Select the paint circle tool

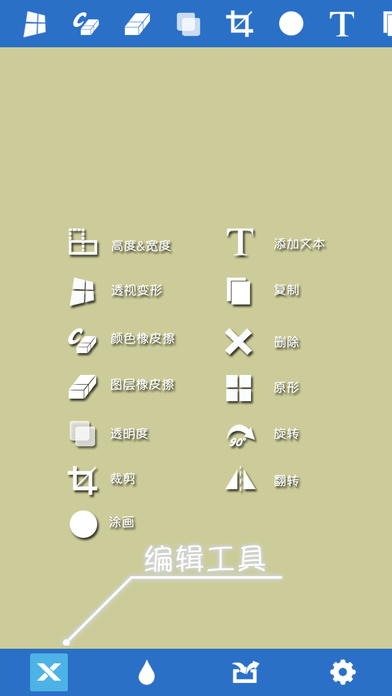coord(291,24)
